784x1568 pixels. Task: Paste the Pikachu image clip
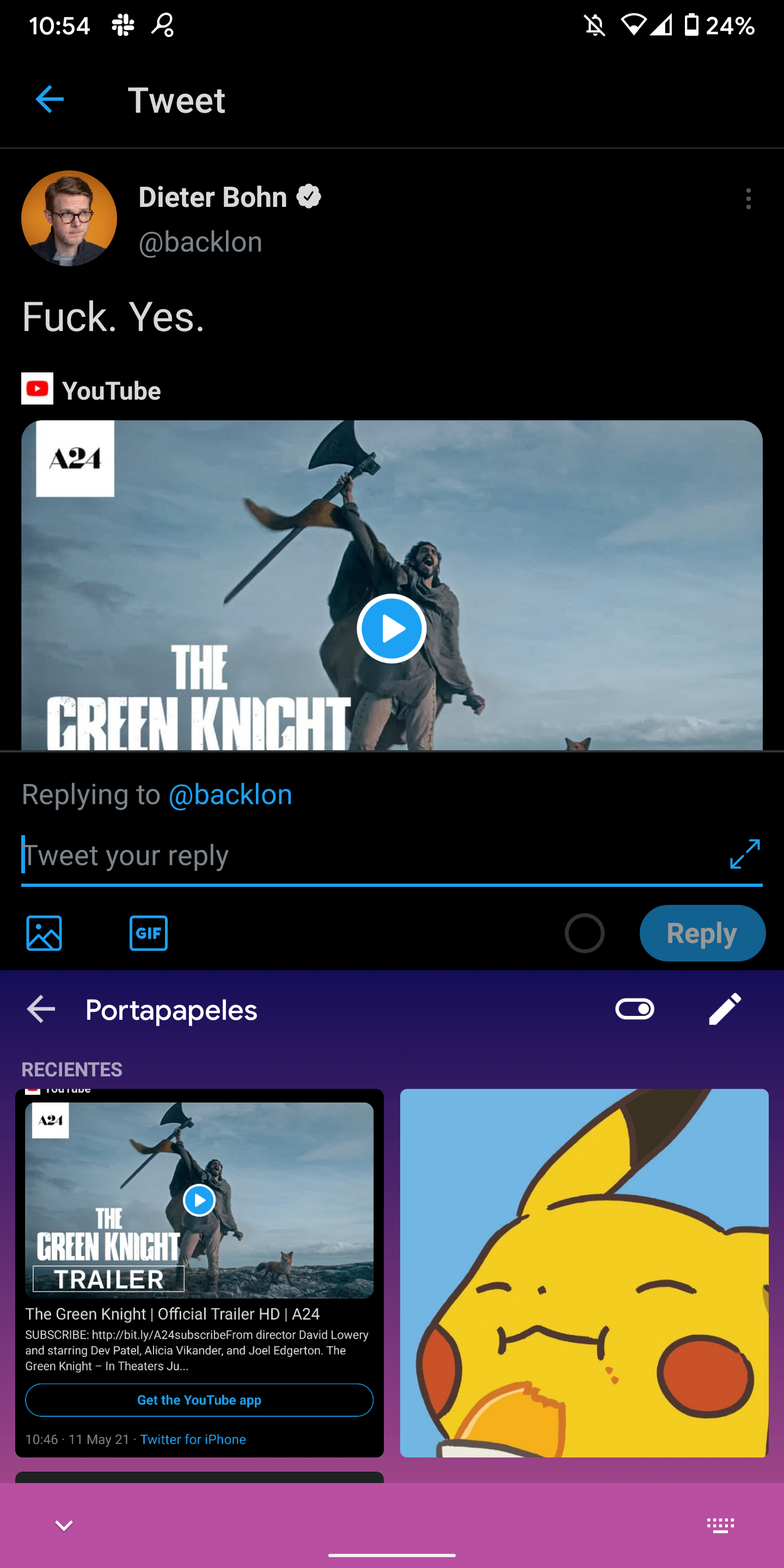click(584, 1272)
